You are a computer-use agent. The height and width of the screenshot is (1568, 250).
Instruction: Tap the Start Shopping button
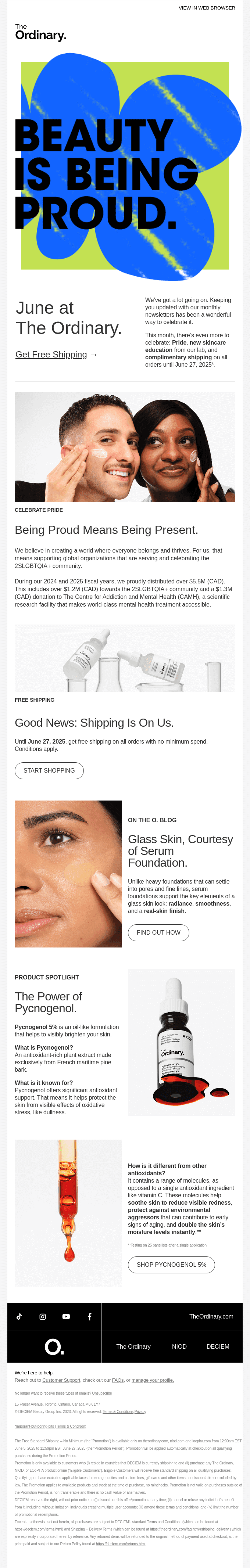click(x=49, y=770)
